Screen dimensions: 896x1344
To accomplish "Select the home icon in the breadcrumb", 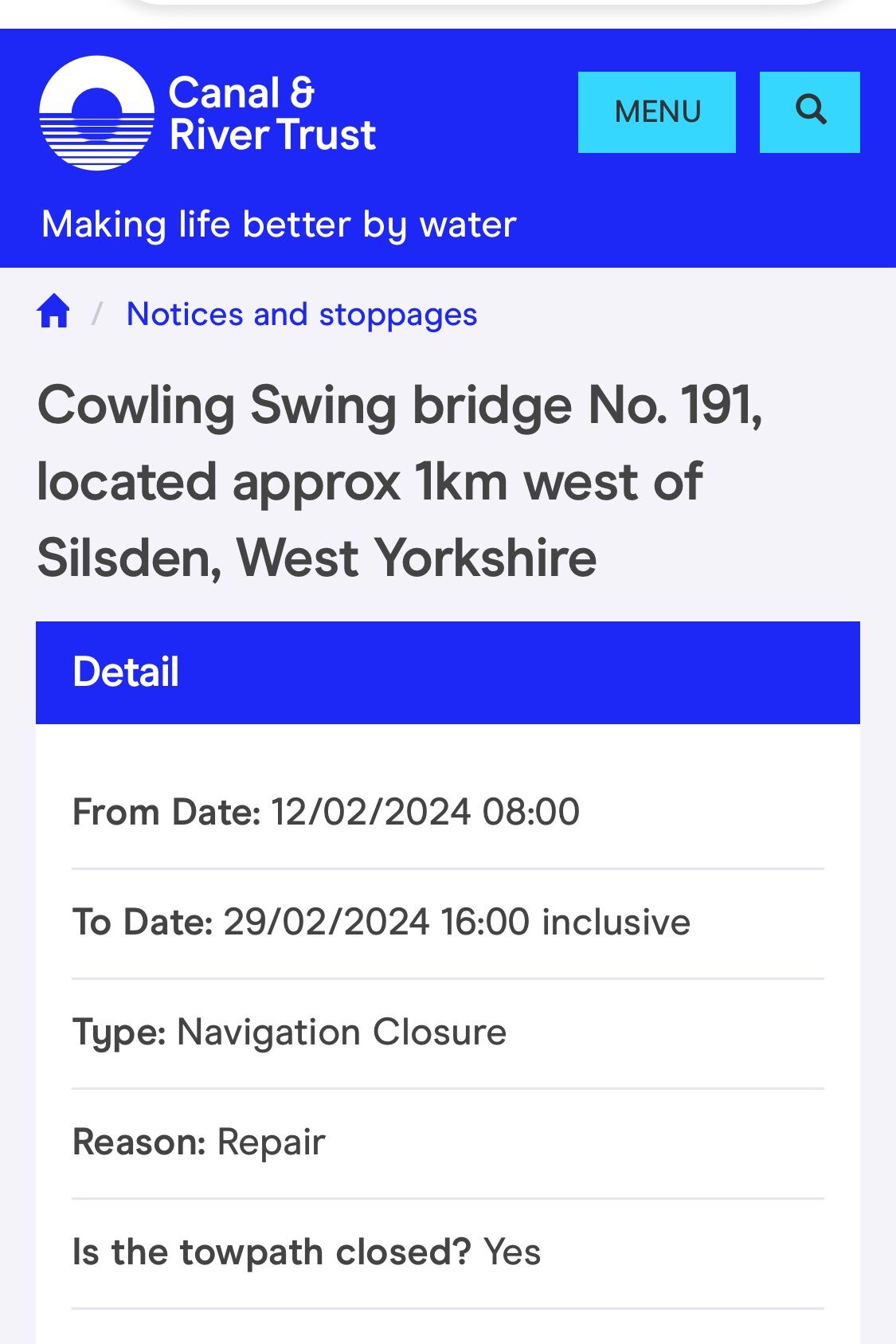I will [53, 312].
